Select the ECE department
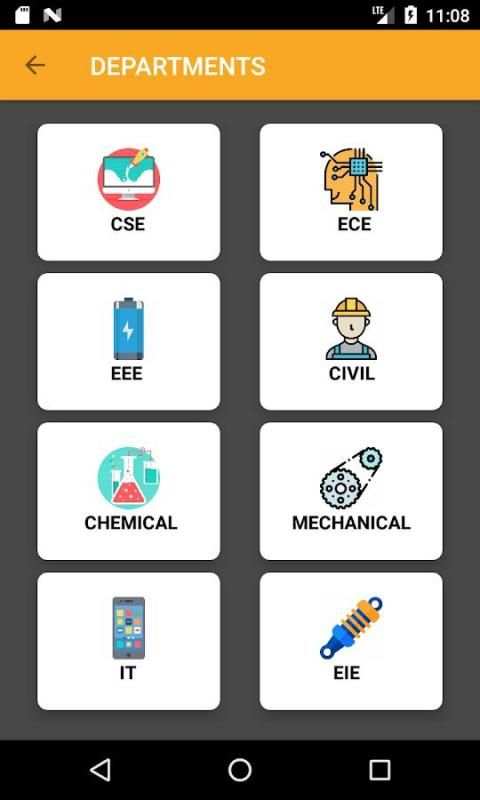 tap(351, 192)
